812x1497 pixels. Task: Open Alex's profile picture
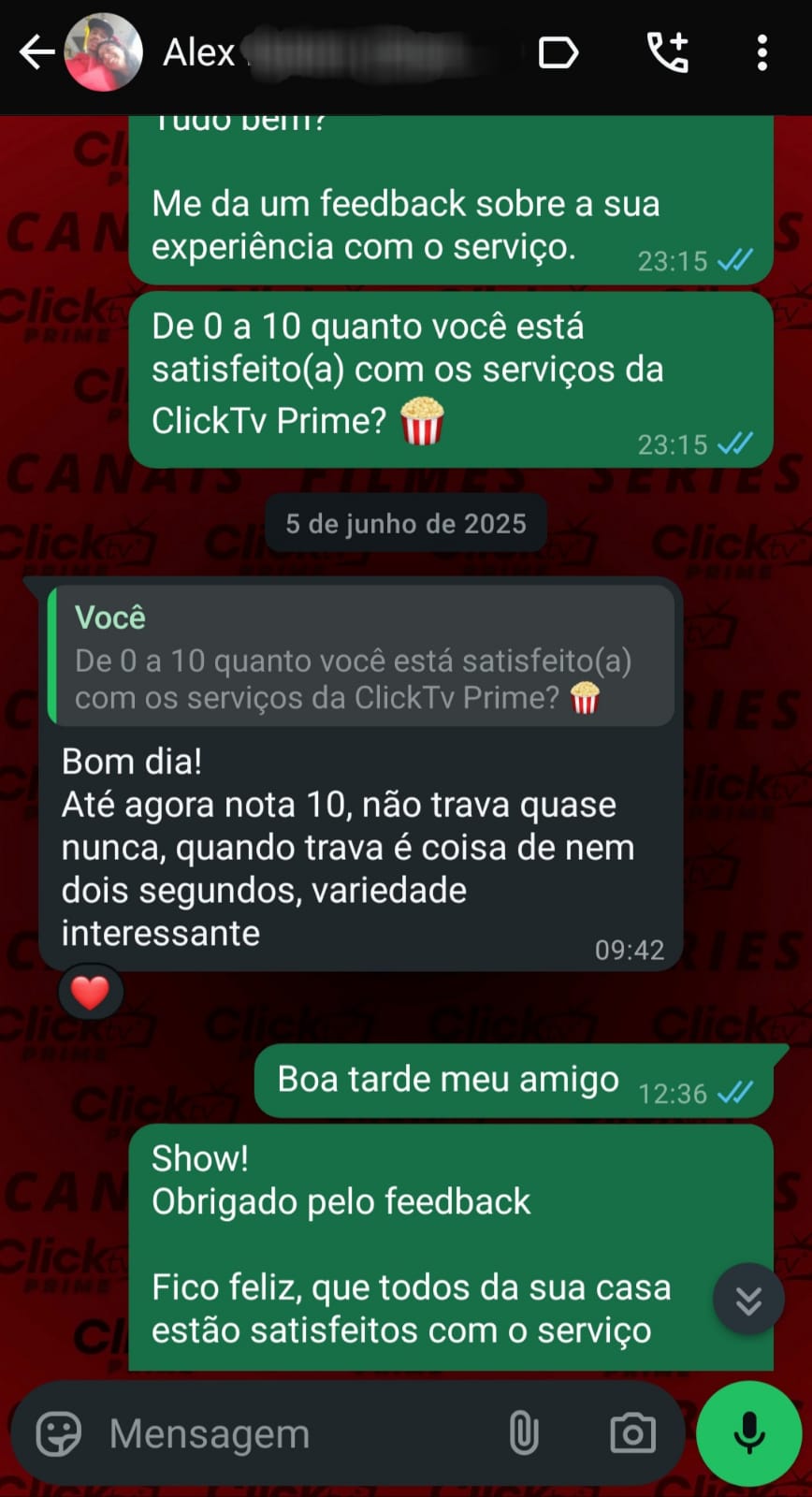tap(103, 53)
